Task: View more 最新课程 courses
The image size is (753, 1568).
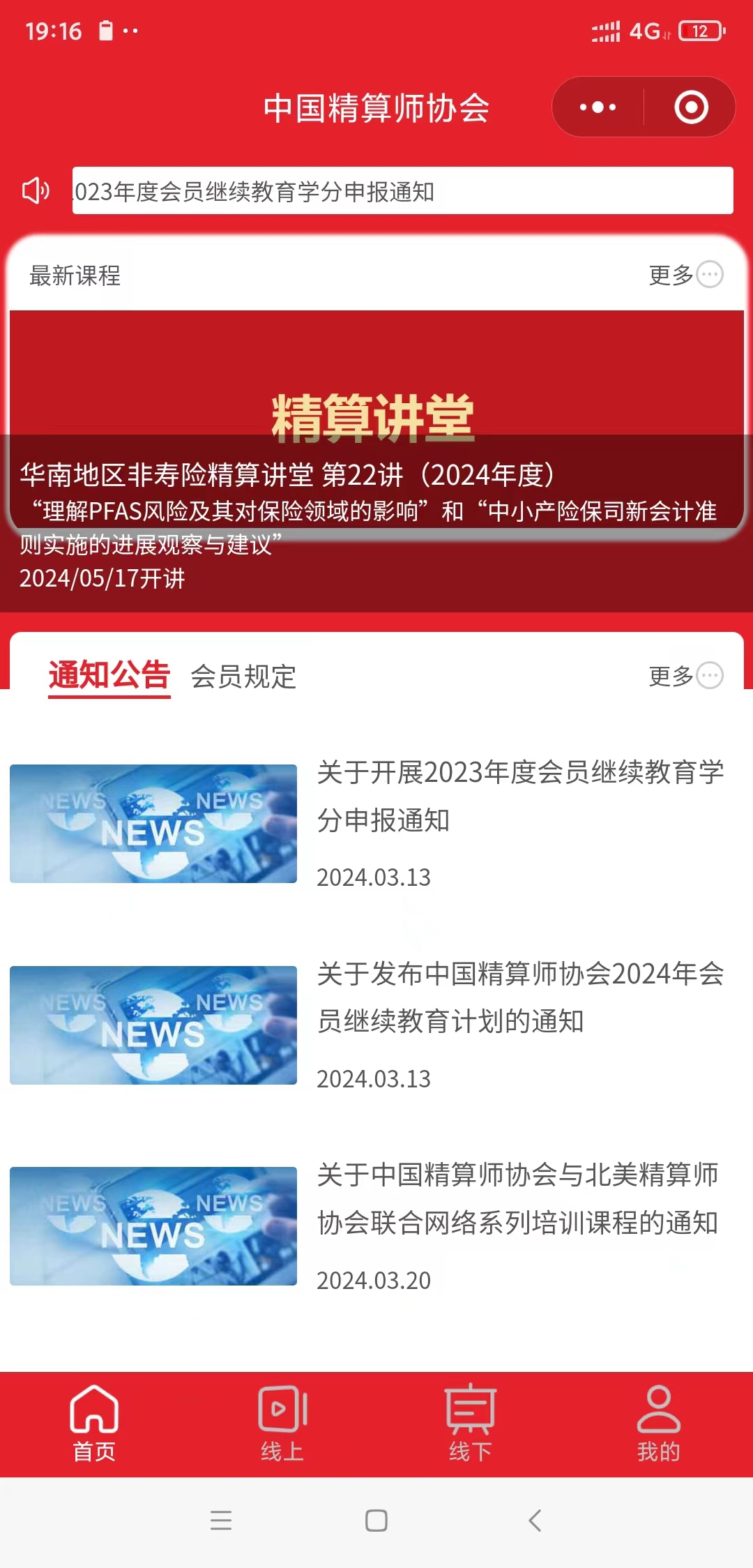Action: [685, 275]
